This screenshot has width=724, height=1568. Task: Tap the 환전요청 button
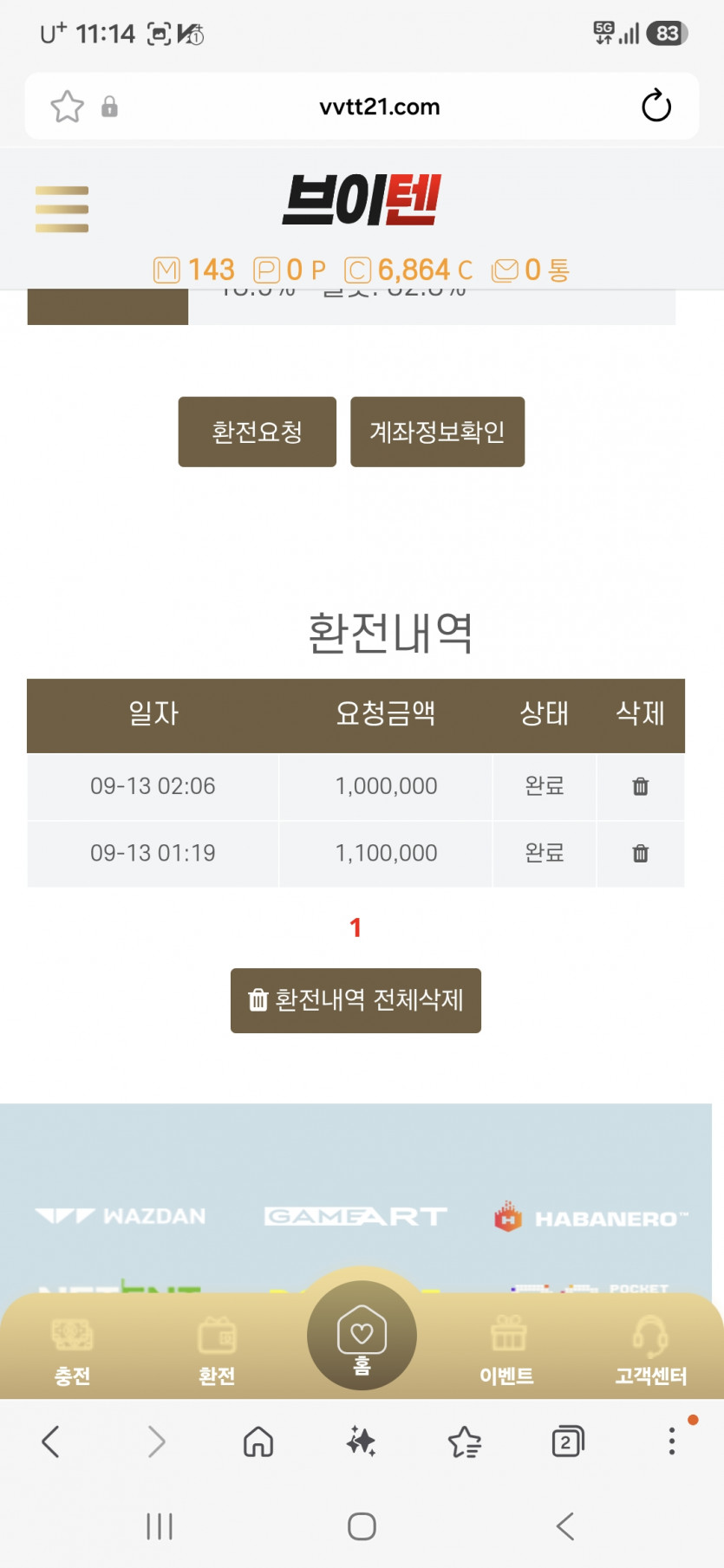pos(258,432)
